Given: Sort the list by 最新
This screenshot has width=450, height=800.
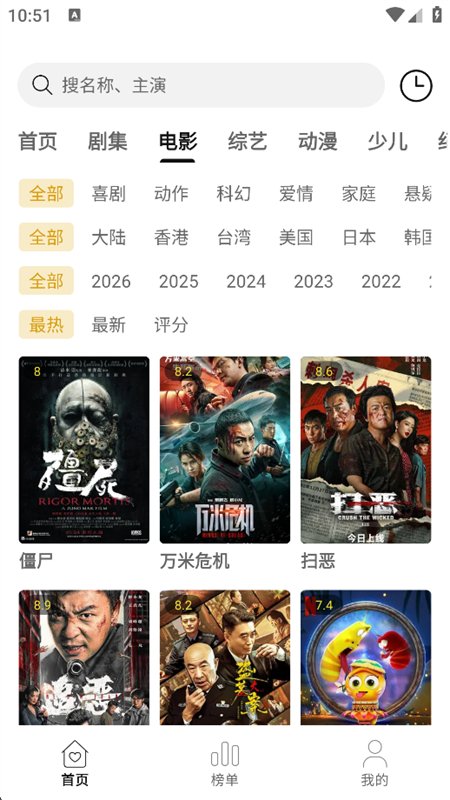Looking at the screenshot, I should (109, 324).
